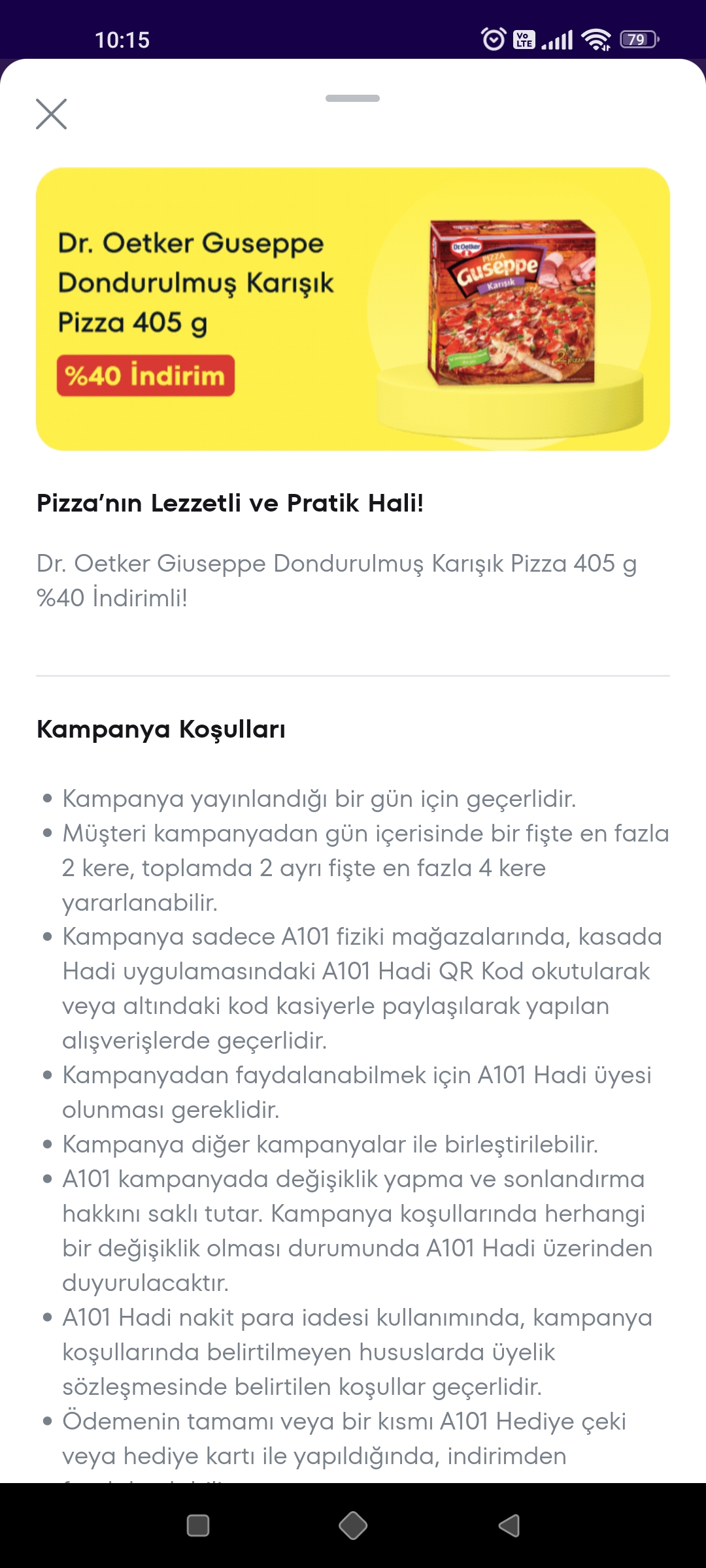Screen dimensions: 706x1568
Task: Go to the system home screen
Action: [353, 1526]
